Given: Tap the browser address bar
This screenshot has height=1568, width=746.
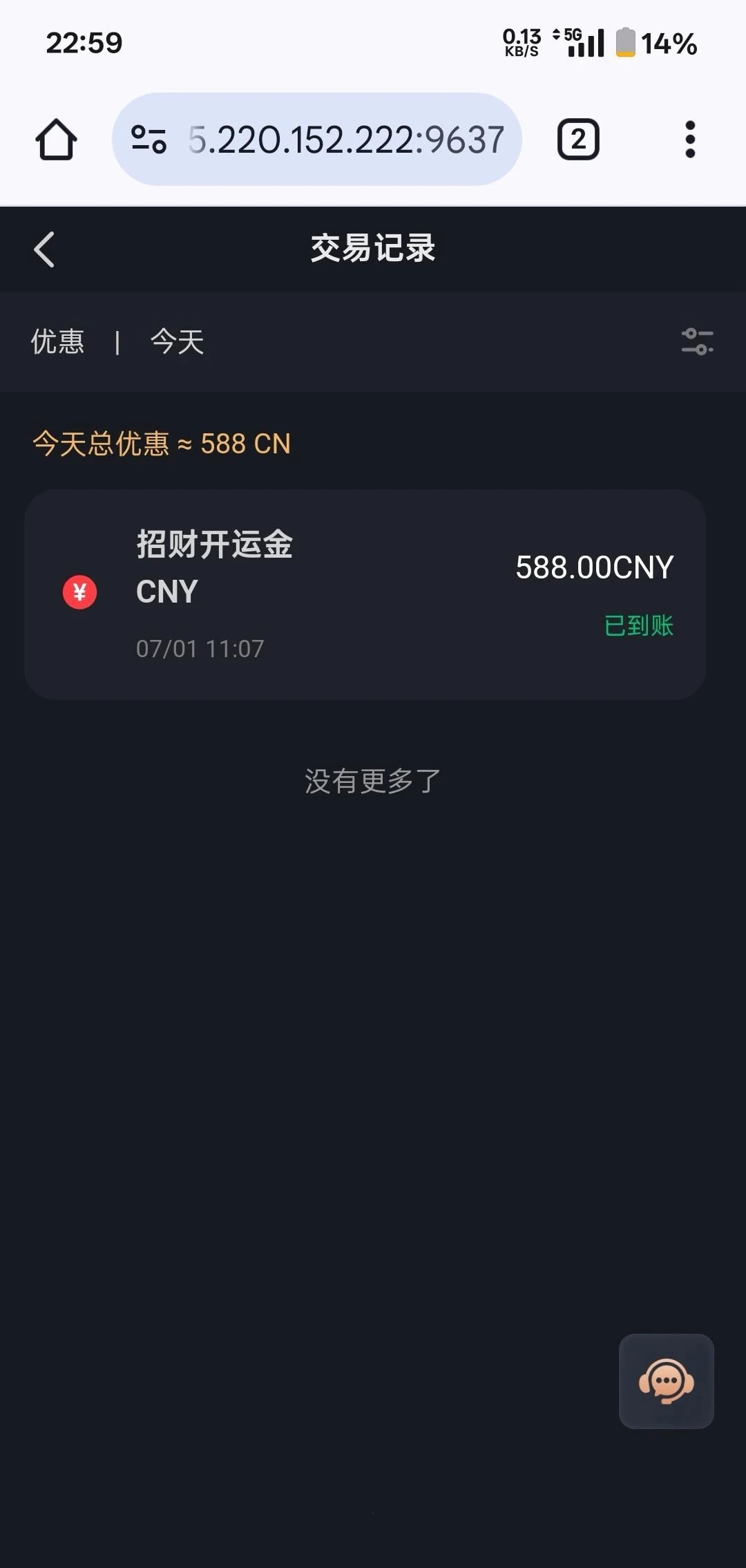Looking at the screenshot, I should tap(345, 140).
